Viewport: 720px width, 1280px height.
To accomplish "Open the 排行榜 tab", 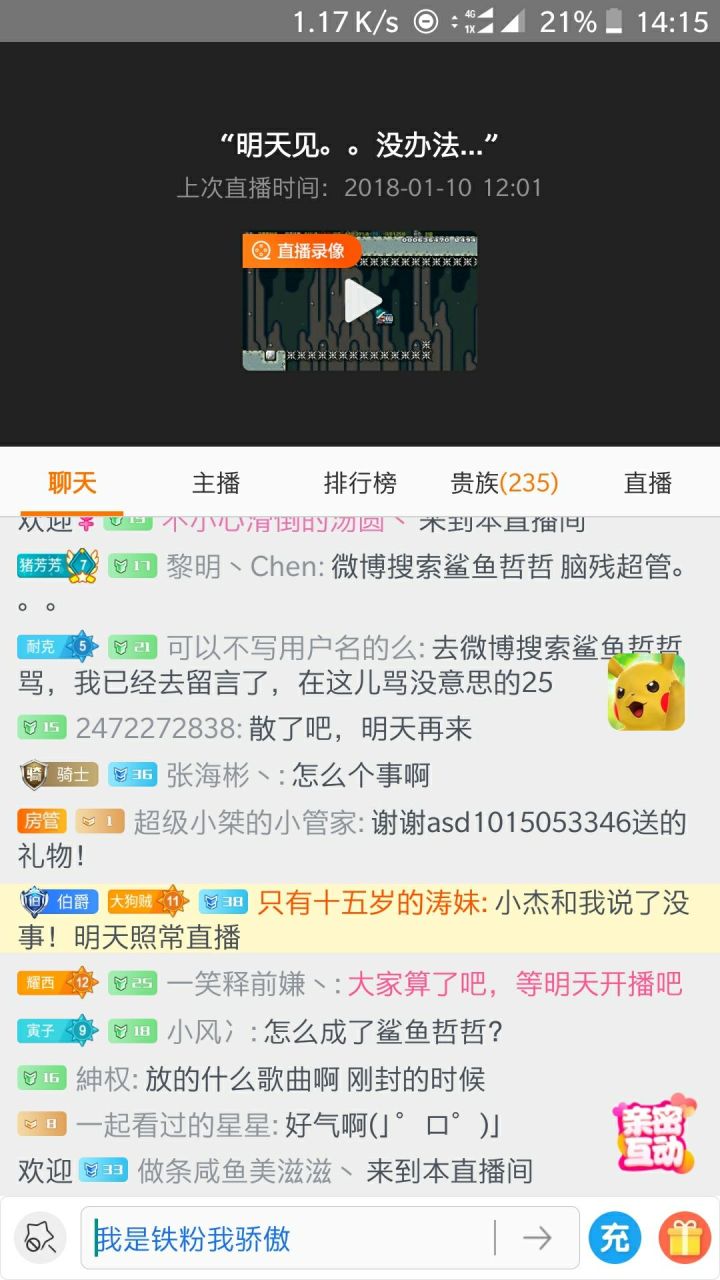I will (x=360, y=484).
